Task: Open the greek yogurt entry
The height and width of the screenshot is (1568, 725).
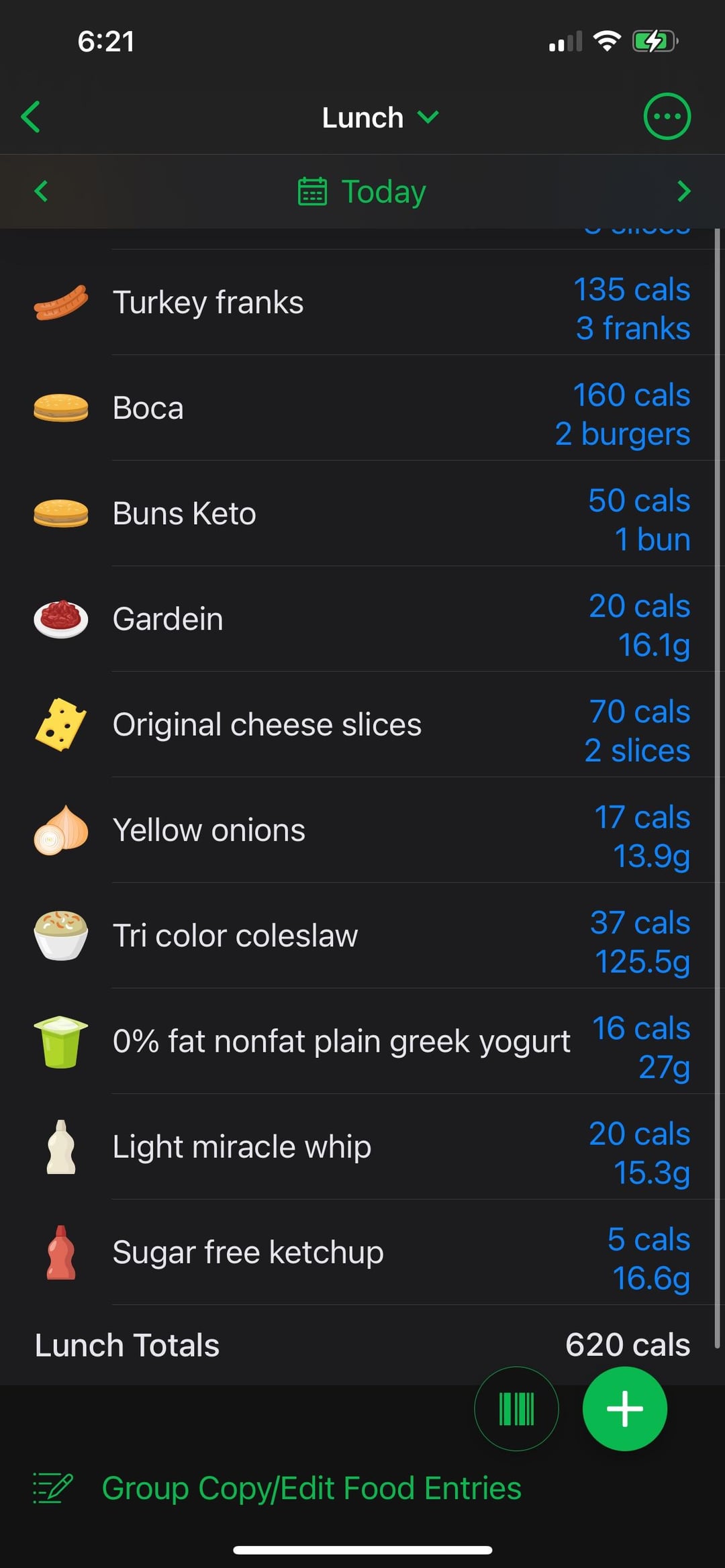Action: 362,1041
